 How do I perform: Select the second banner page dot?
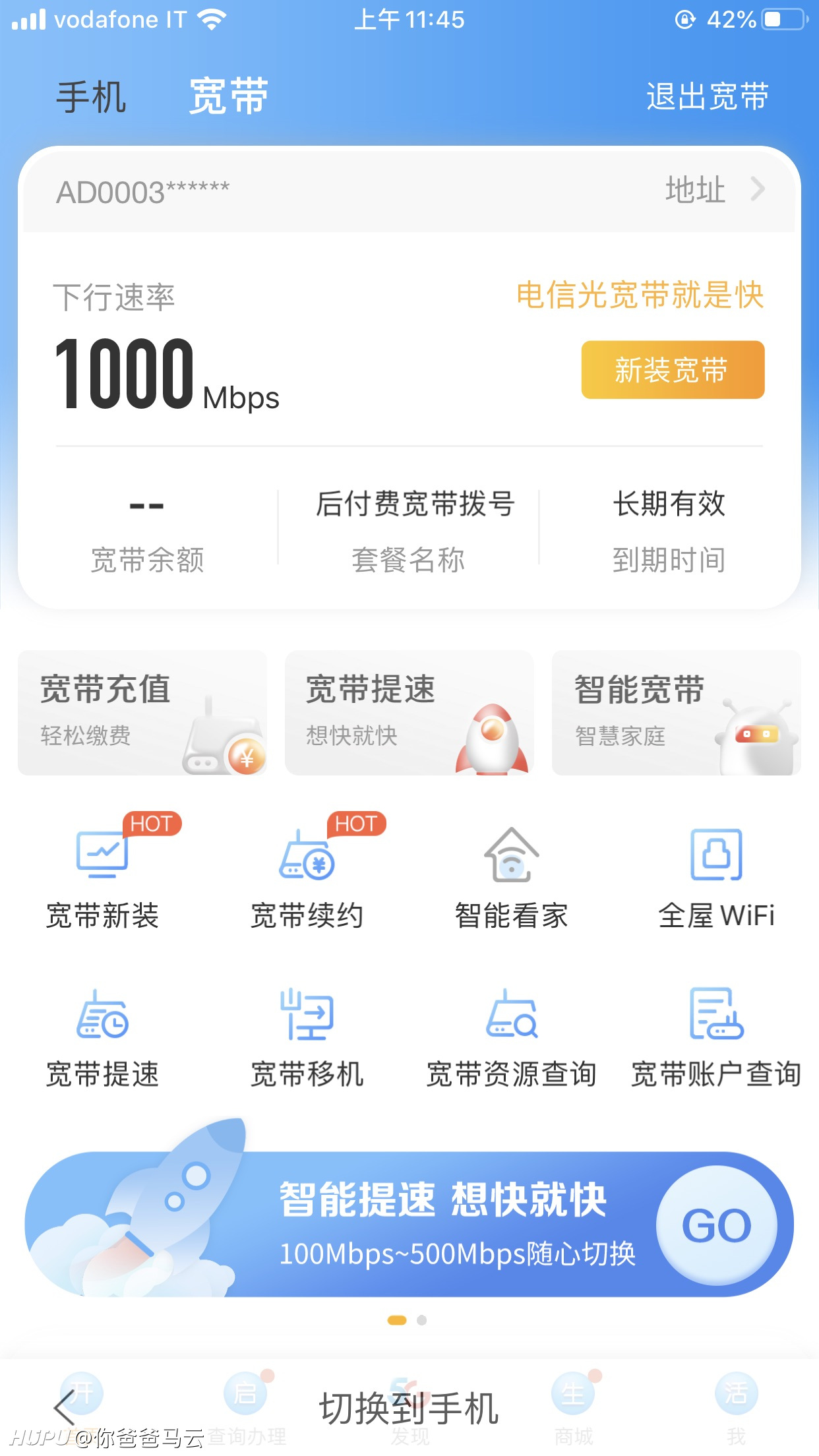tap(422, 1320)
